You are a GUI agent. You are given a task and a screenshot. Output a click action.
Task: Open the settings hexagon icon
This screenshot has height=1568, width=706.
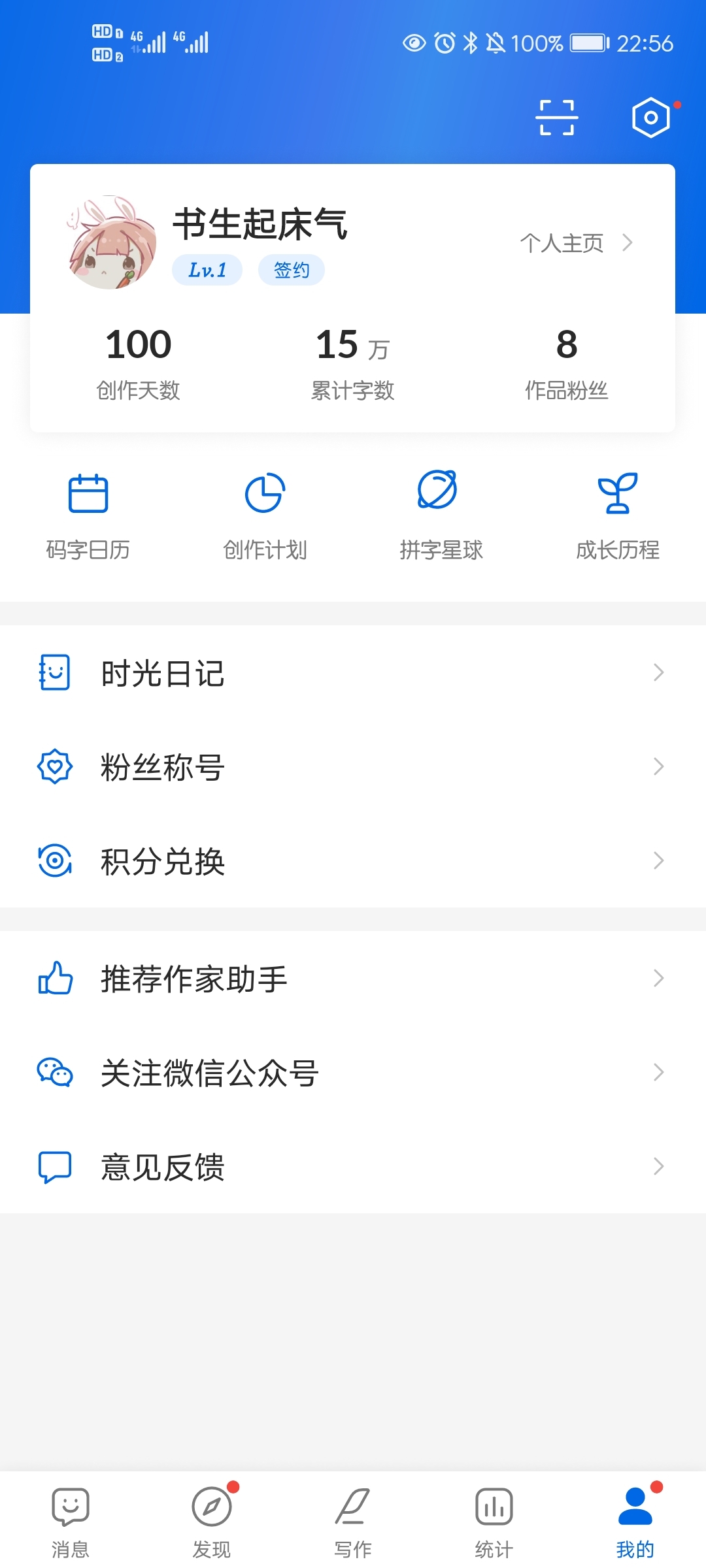(650, 118)
